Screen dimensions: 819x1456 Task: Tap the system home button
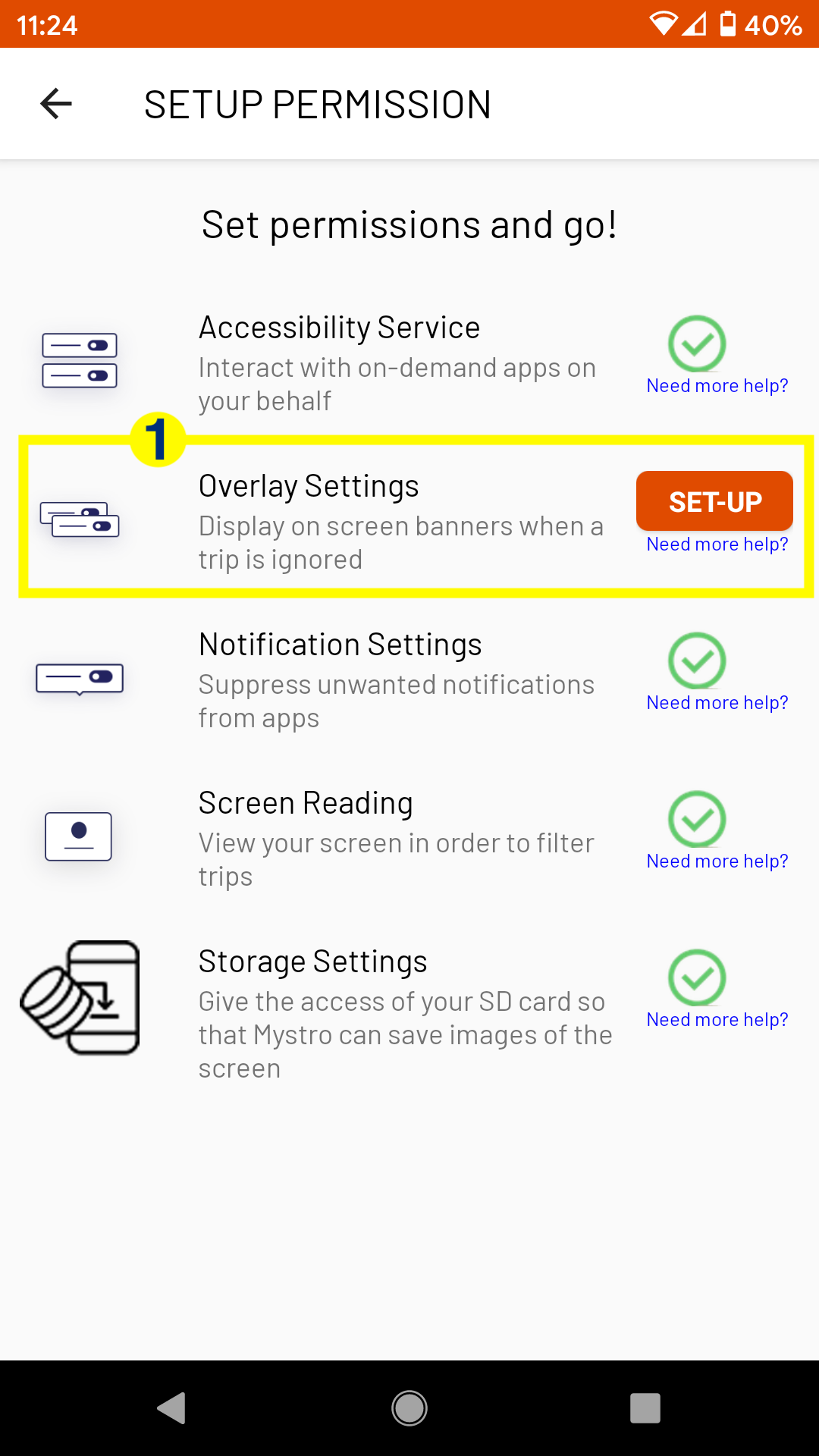409,1408
